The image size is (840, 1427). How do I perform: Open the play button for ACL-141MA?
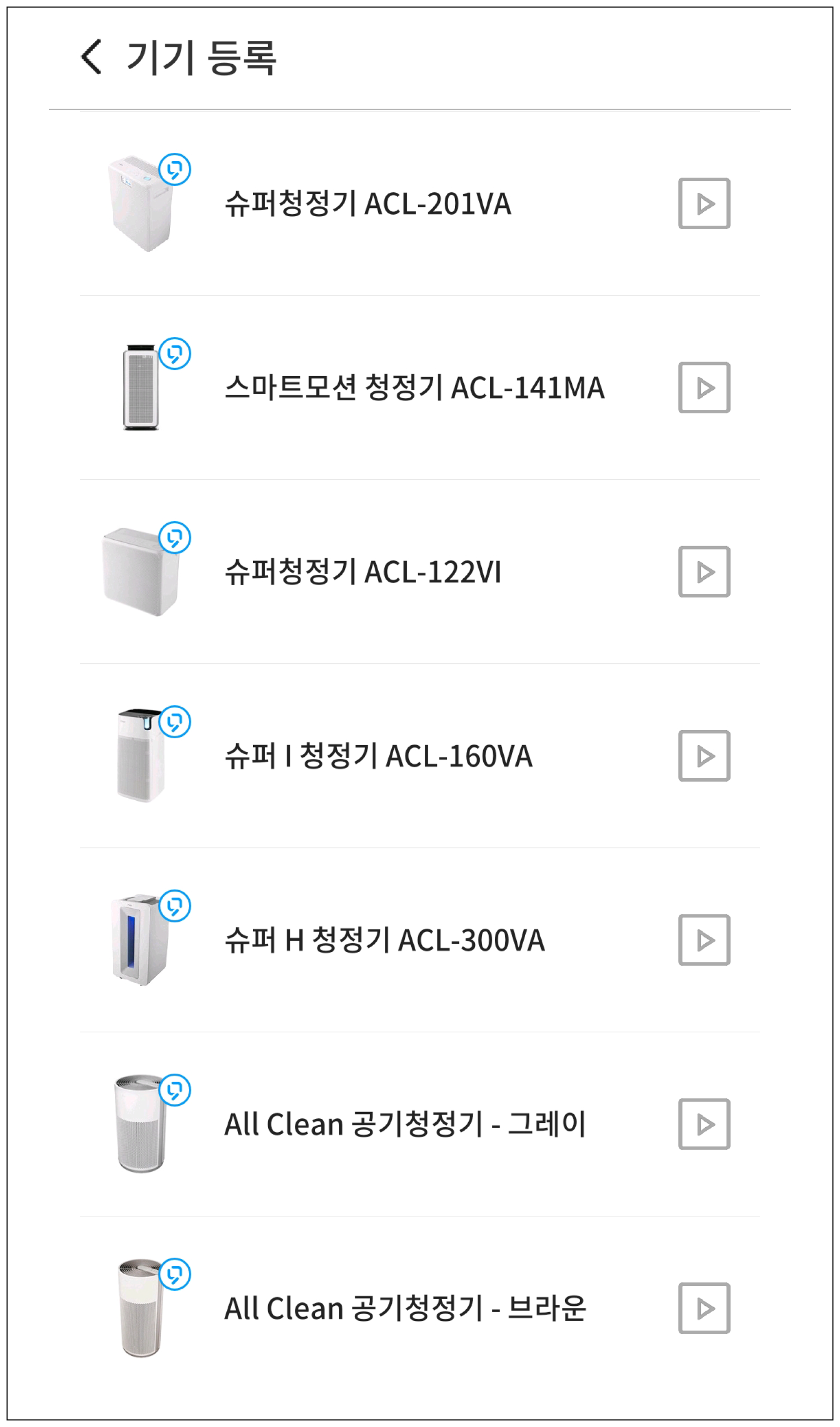(705, 388)
